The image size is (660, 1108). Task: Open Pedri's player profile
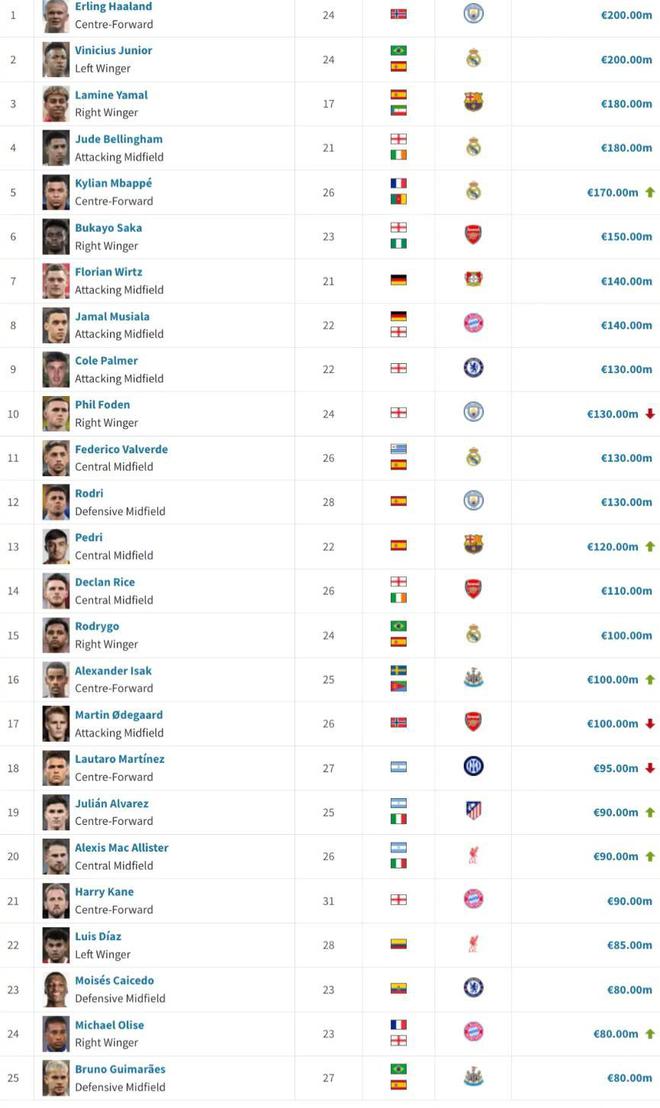tap(88, 538)
